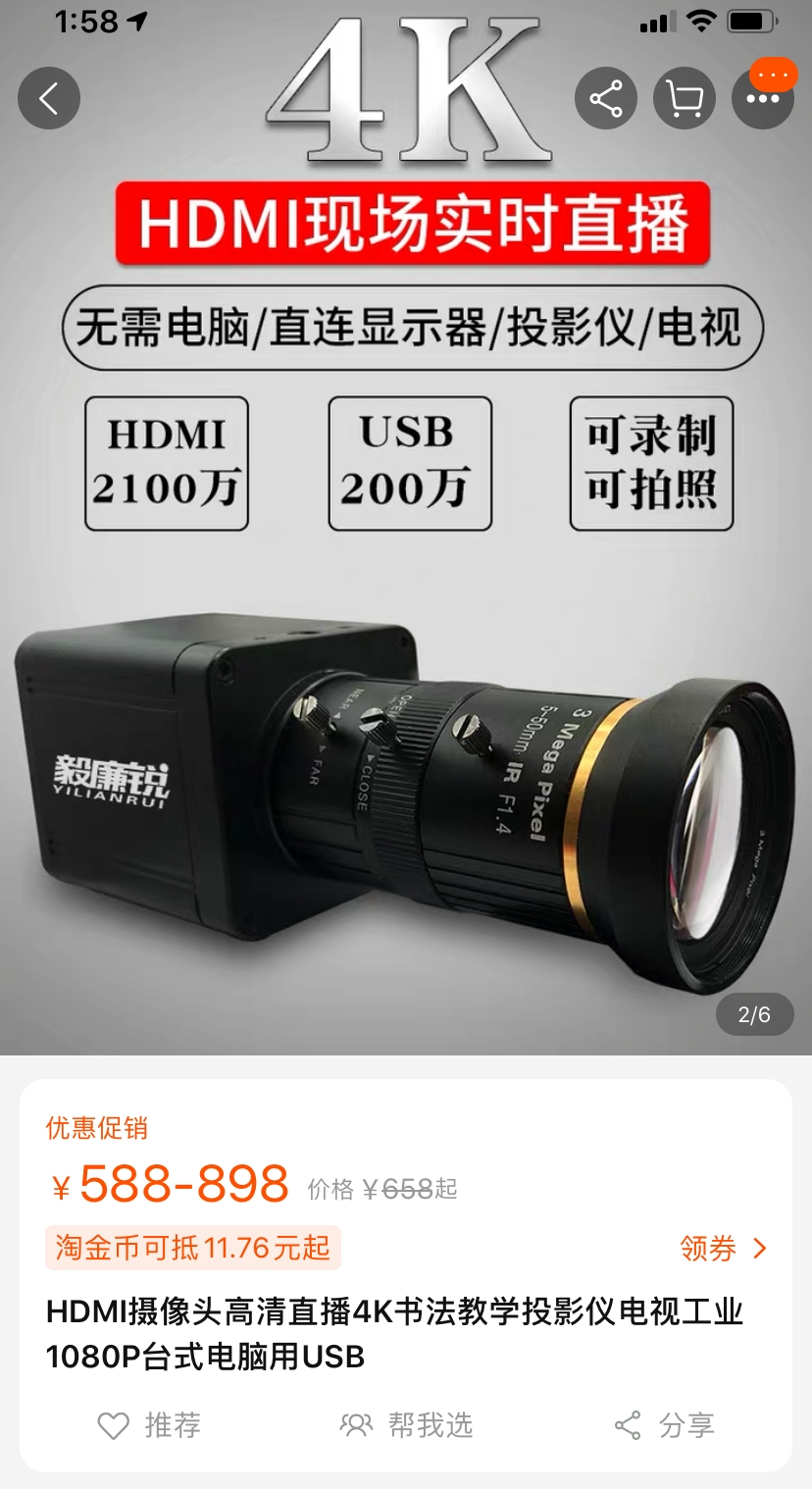Tap 分享 below the product title

point(664,1424)
